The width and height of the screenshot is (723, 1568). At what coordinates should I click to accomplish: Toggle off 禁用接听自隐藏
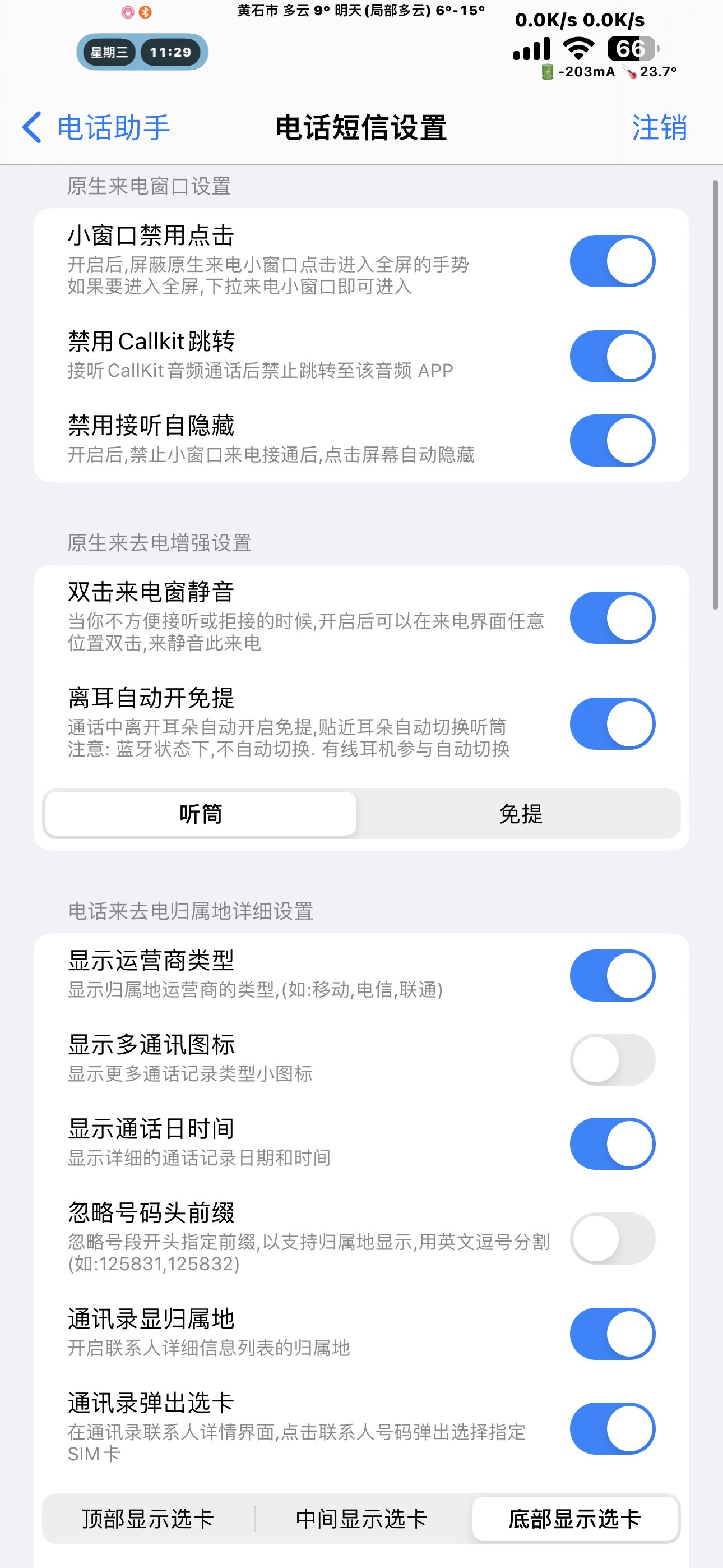point(612,441)
